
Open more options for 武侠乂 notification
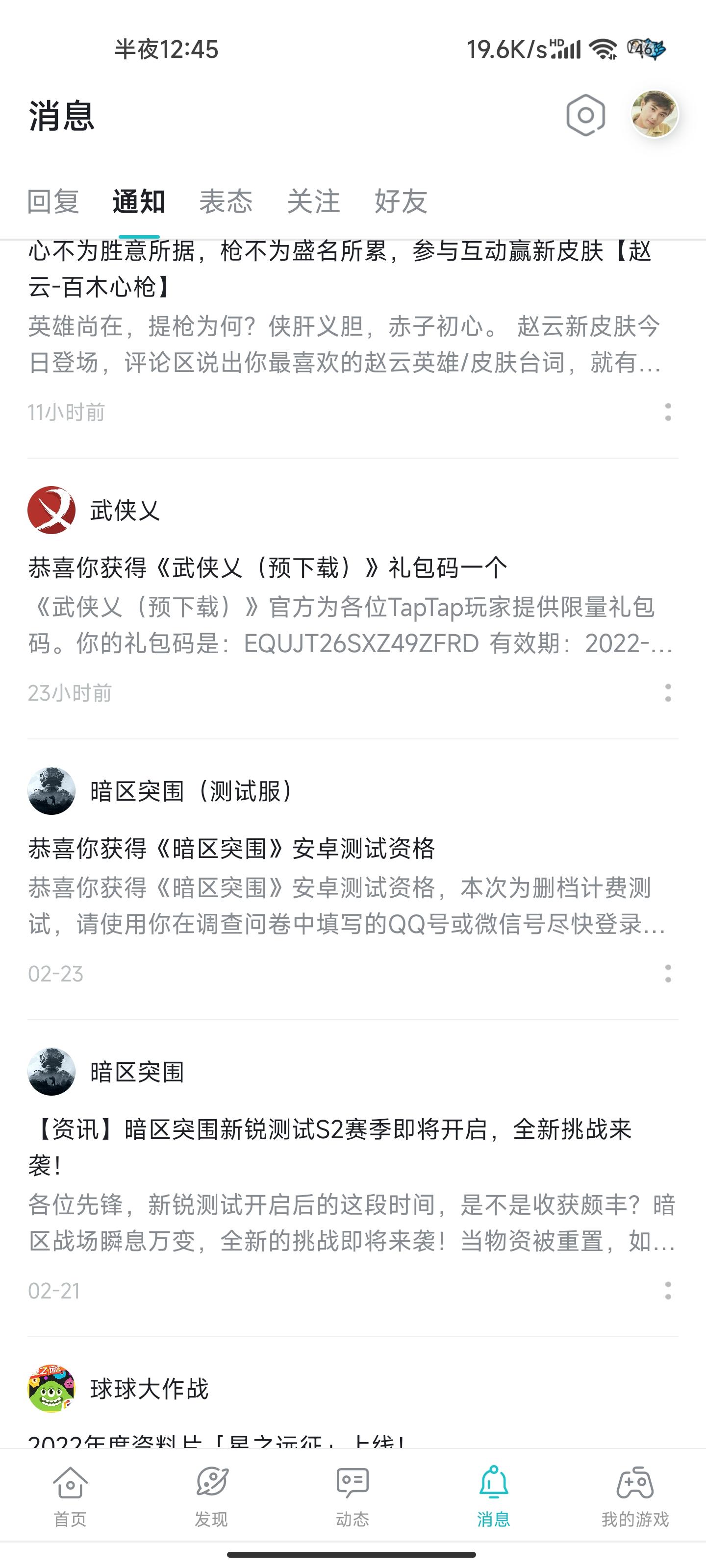tap(668, 693)
